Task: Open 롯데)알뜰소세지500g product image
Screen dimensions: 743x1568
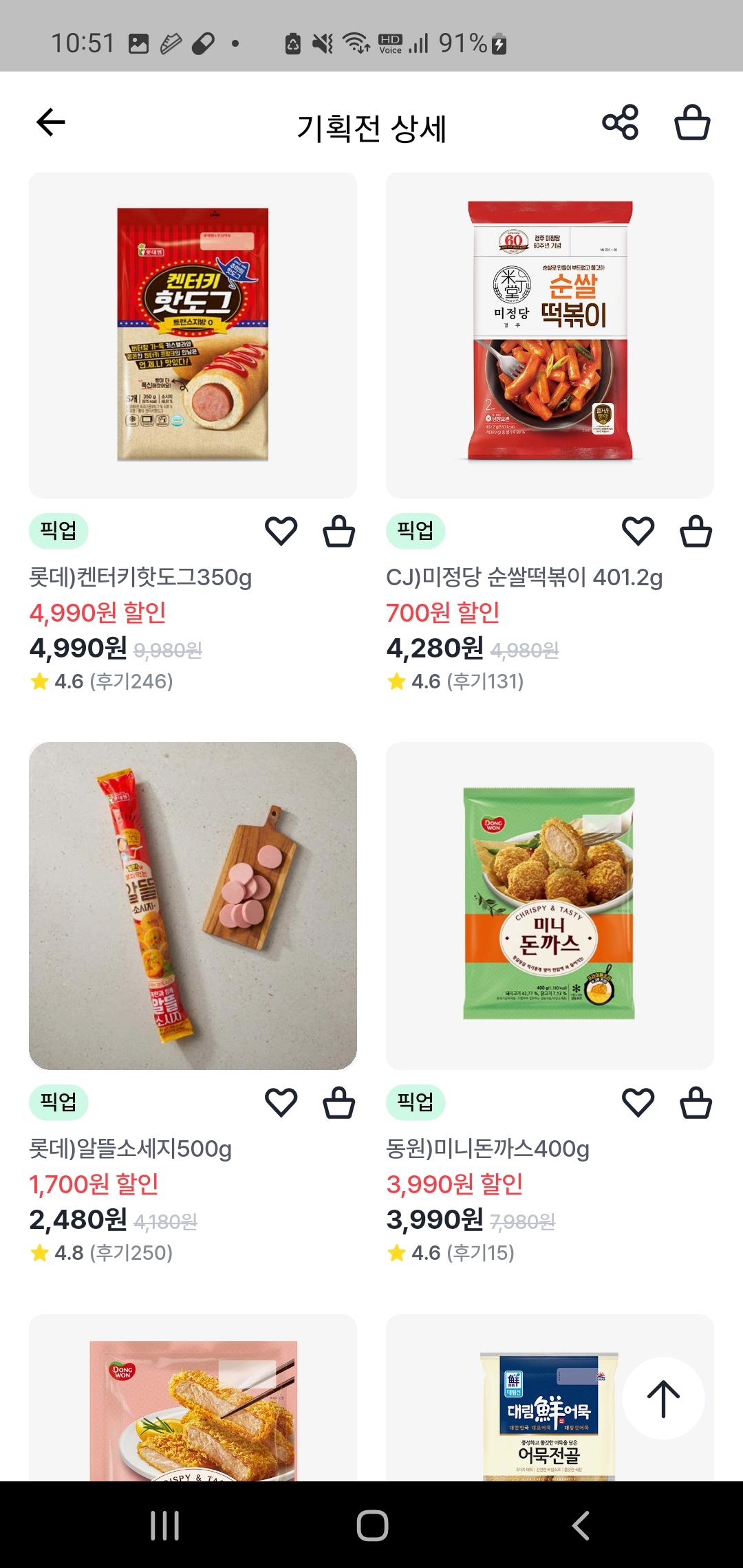Action: [193, 906]
